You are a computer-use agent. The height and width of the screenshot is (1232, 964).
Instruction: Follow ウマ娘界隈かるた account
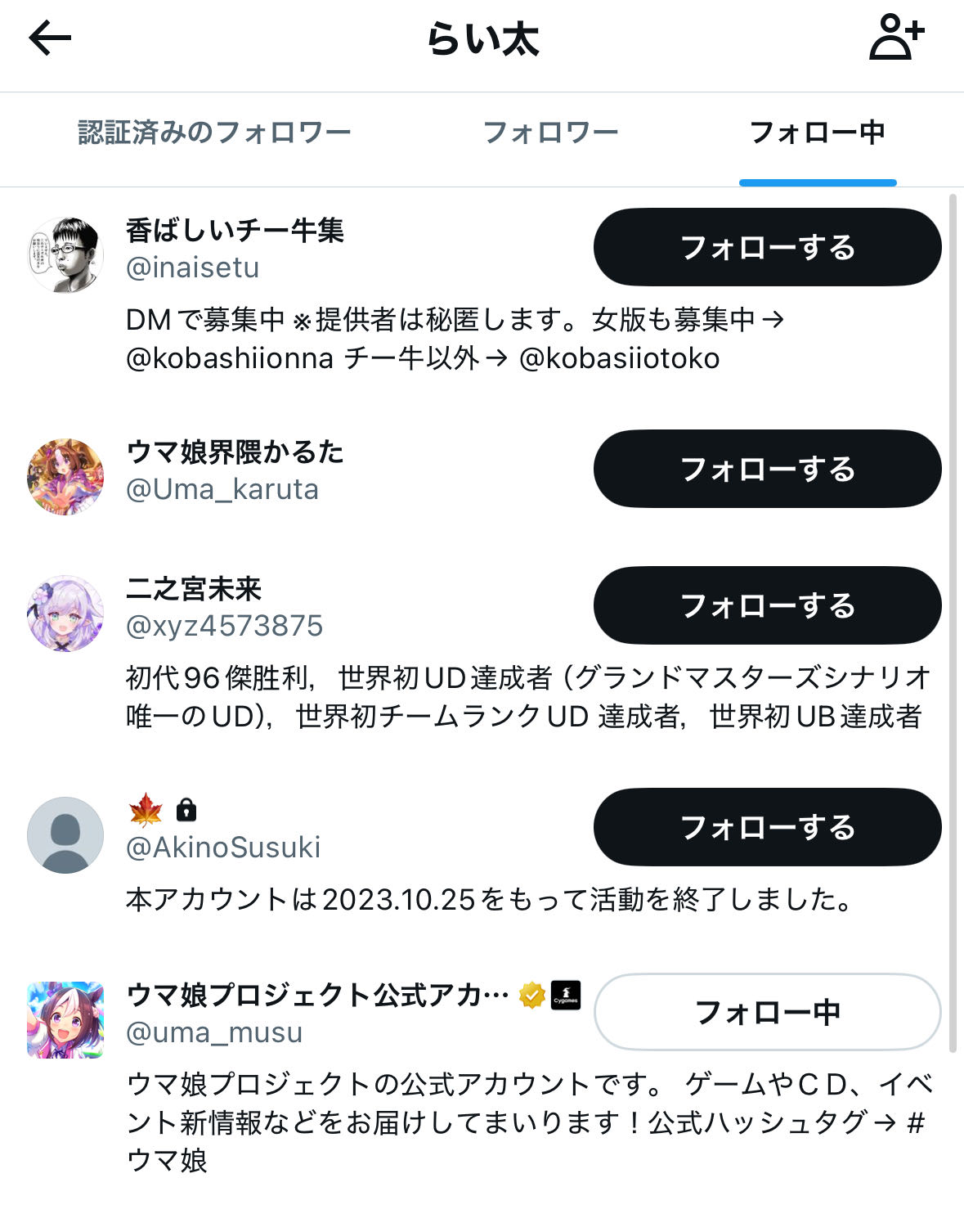pyautogui.click(x=767, y=469)
